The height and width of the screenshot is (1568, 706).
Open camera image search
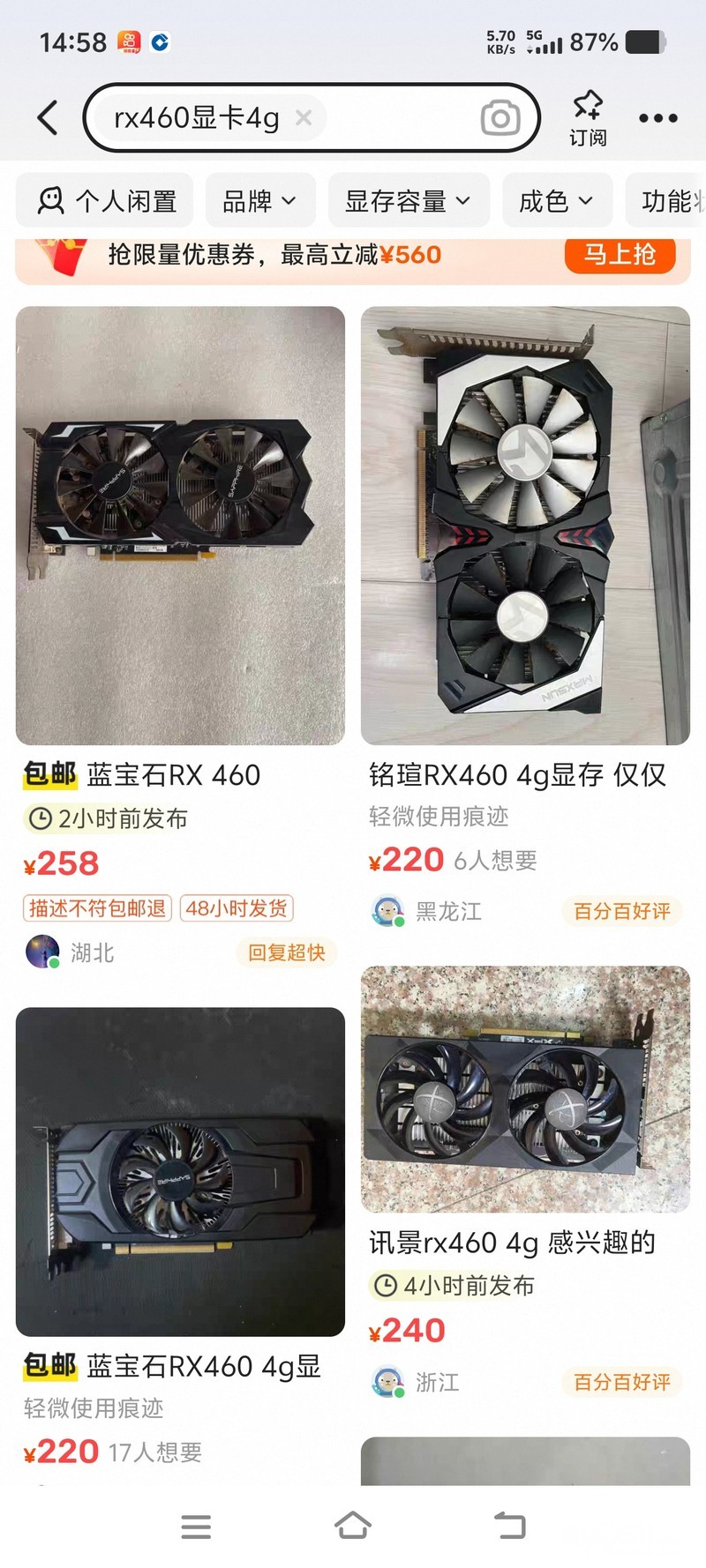499,117
